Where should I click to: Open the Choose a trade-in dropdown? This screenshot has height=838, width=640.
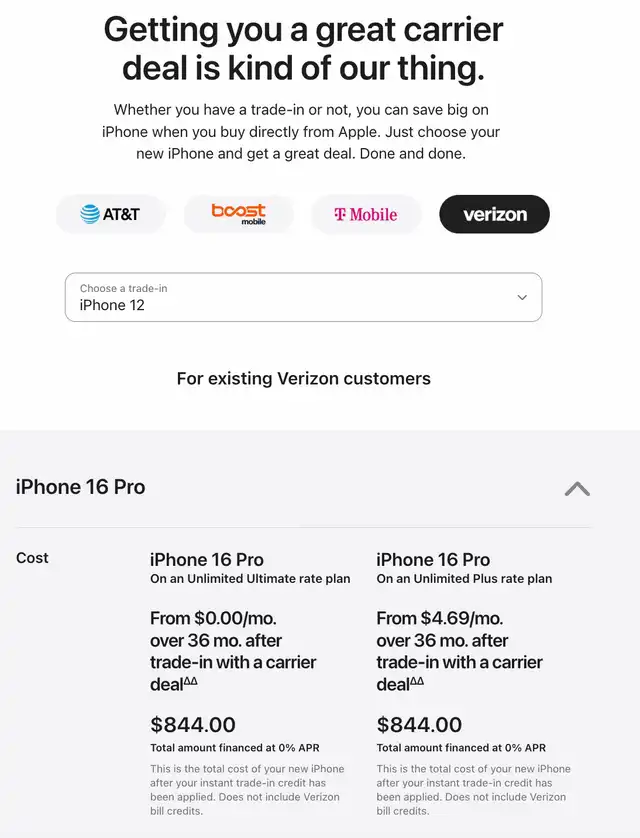(x=303, y=297)
